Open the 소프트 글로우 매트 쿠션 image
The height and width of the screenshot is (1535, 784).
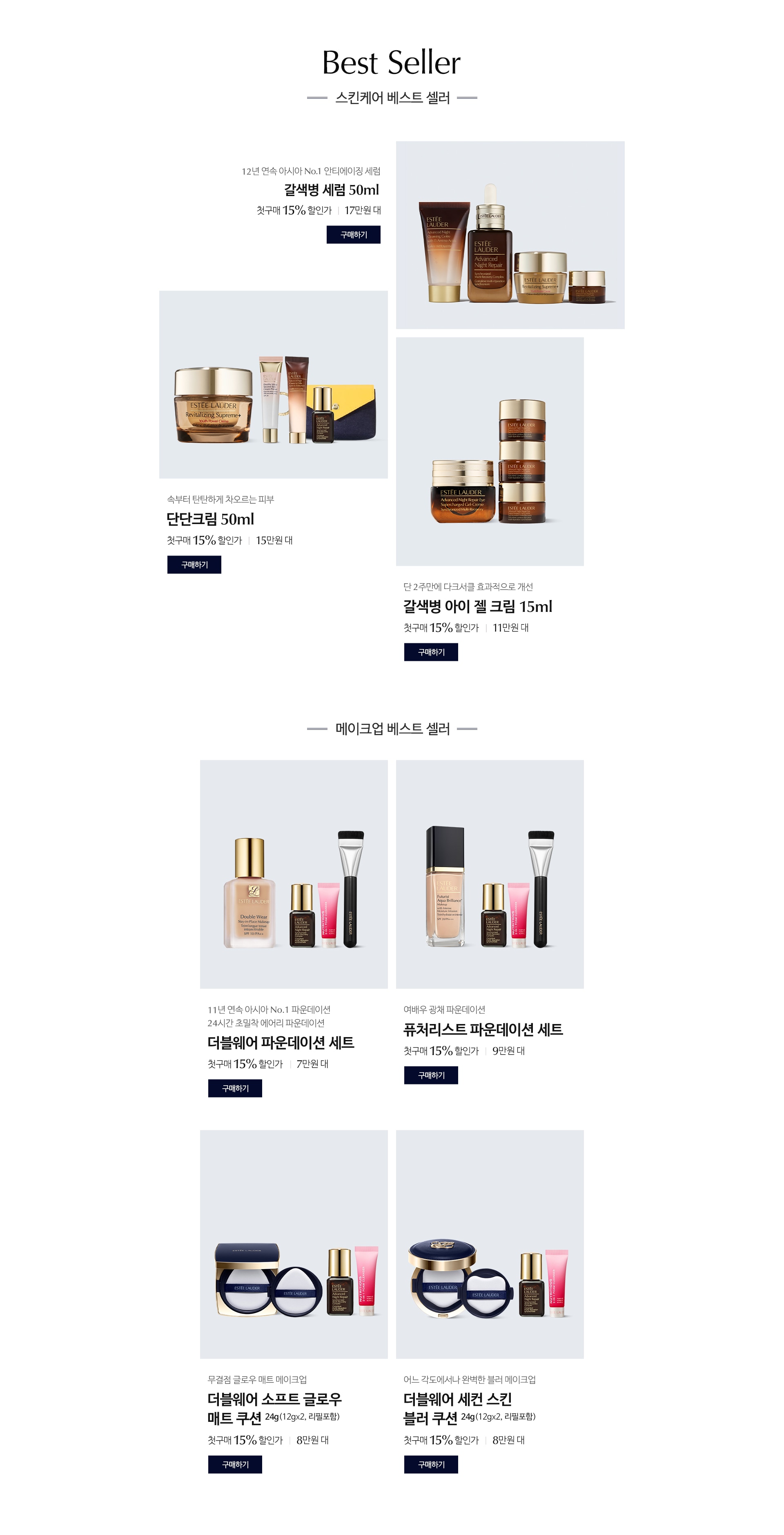click(x=294, y=1244)
